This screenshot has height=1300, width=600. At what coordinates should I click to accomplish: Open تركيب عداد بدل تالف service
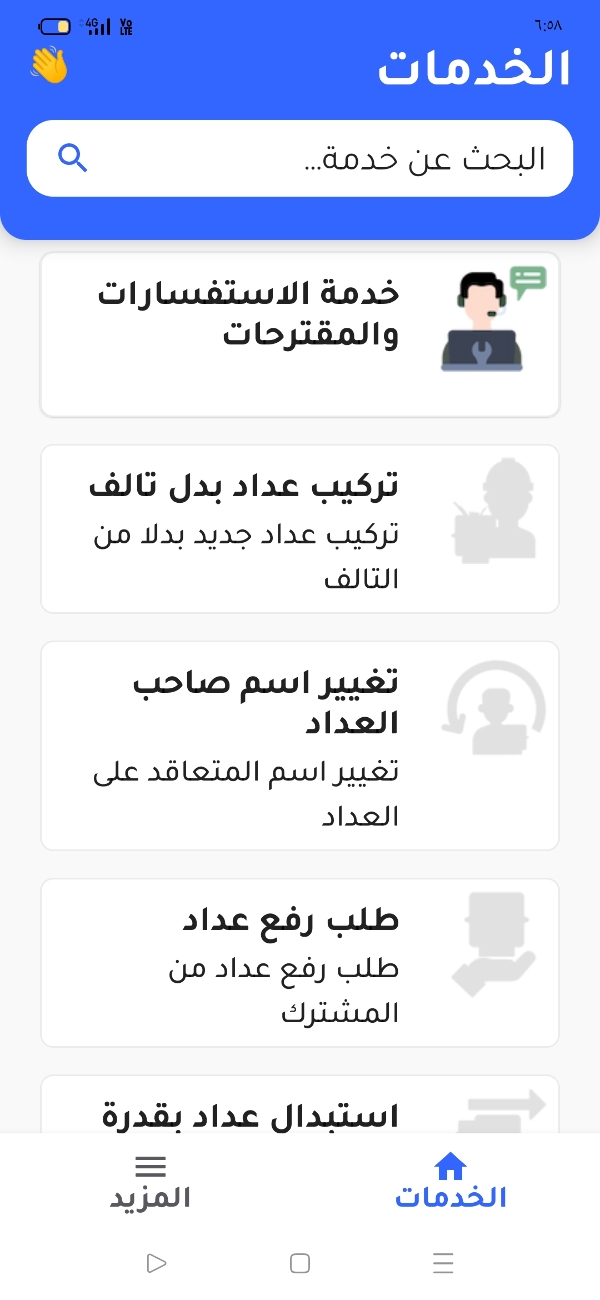tap(300, 529)
